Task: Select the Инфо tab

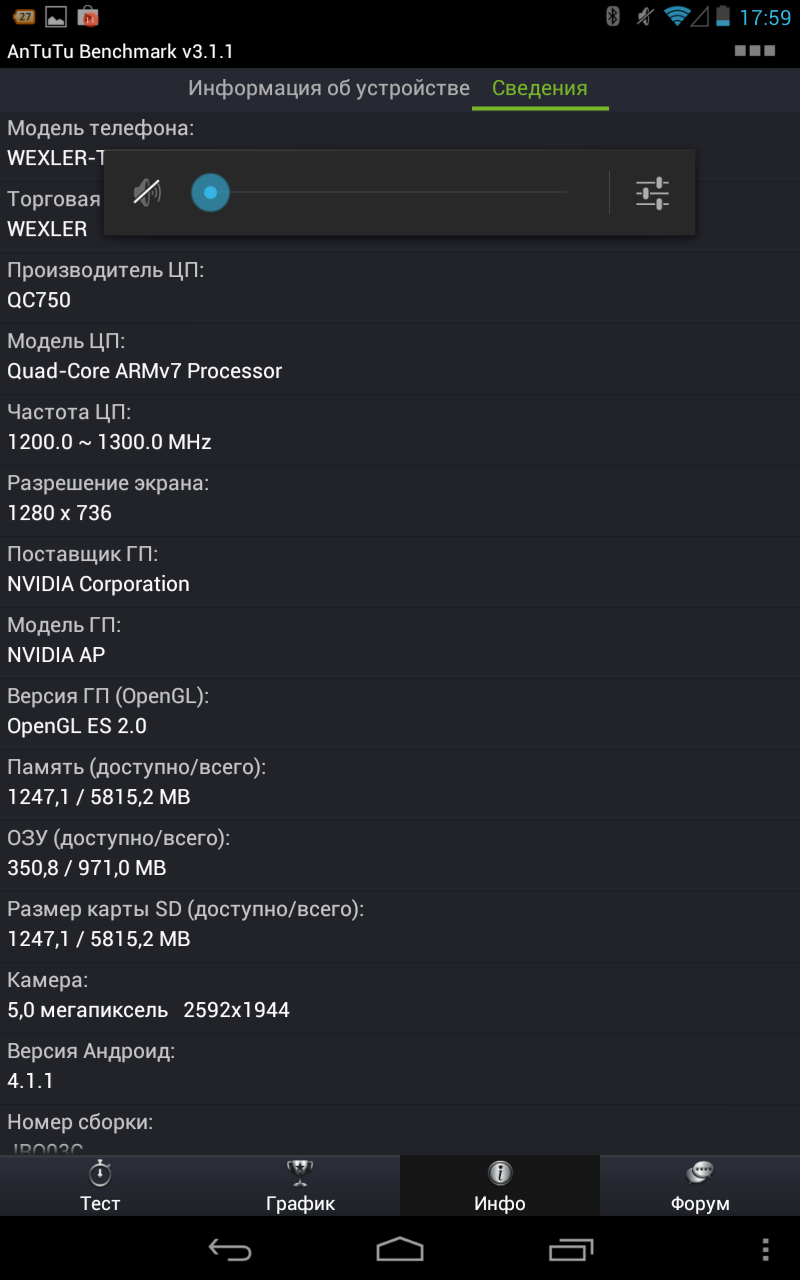Action: pos(500,1186)
